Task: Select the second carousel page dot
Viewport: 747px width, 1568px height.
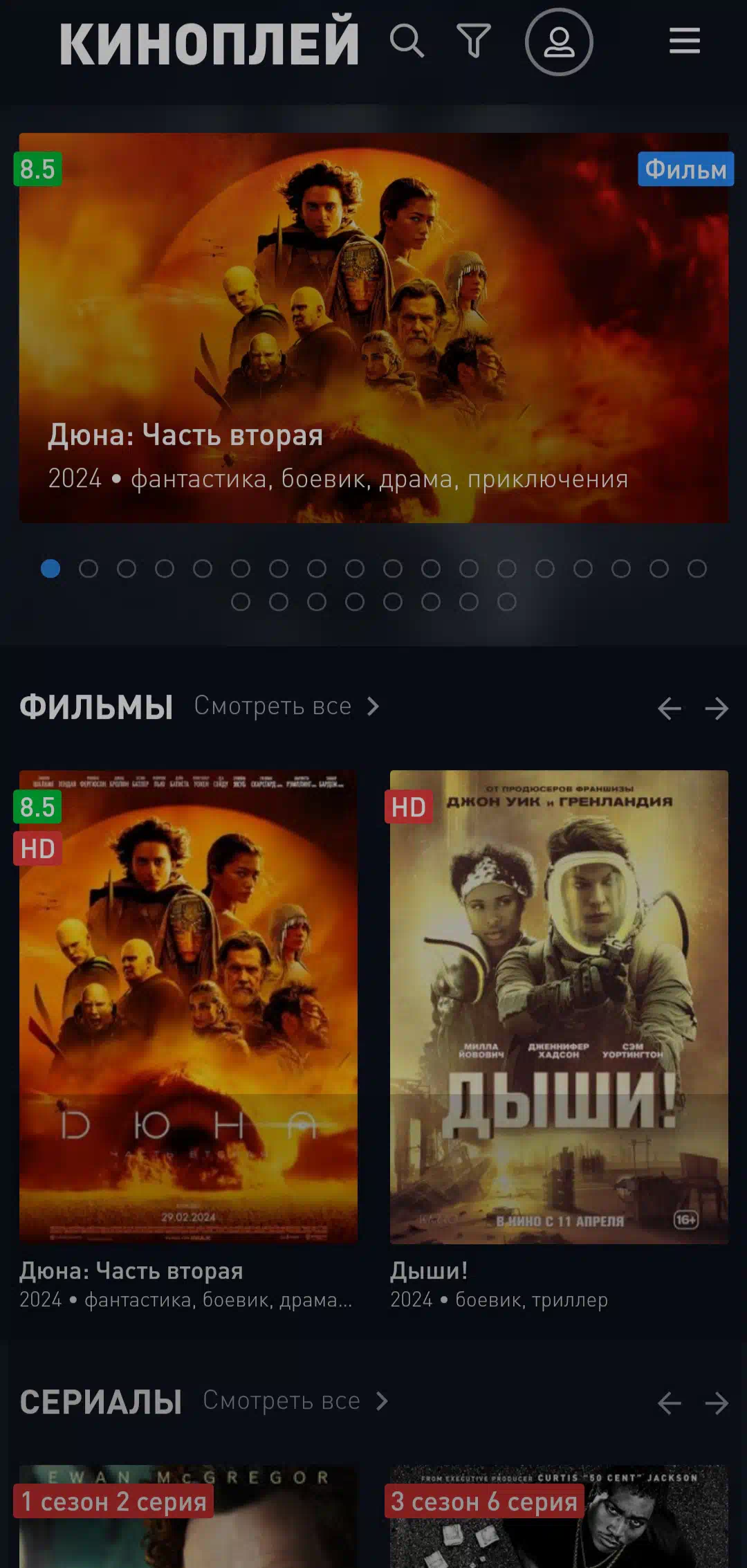Action: pos(89,569)
